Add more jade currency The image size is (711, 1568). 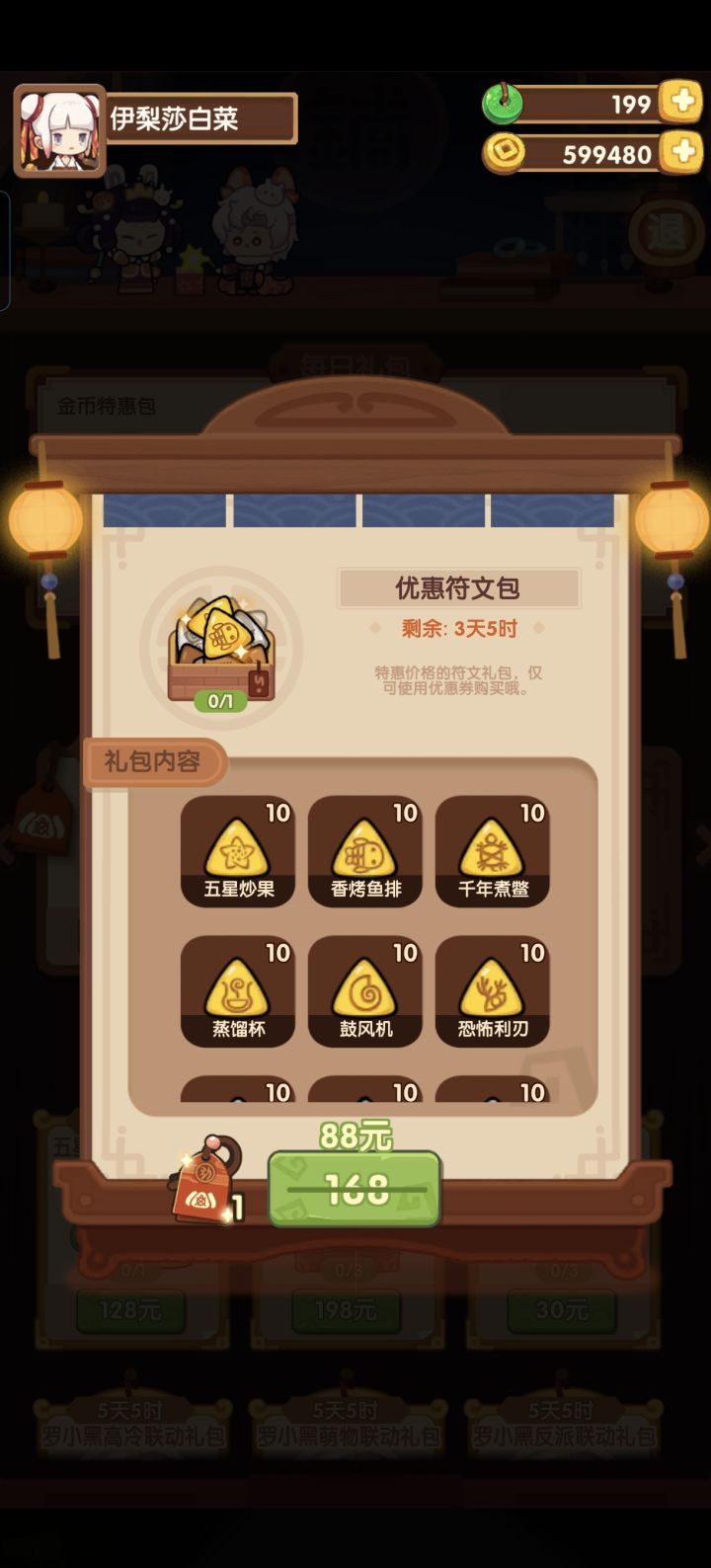[681, 102]
